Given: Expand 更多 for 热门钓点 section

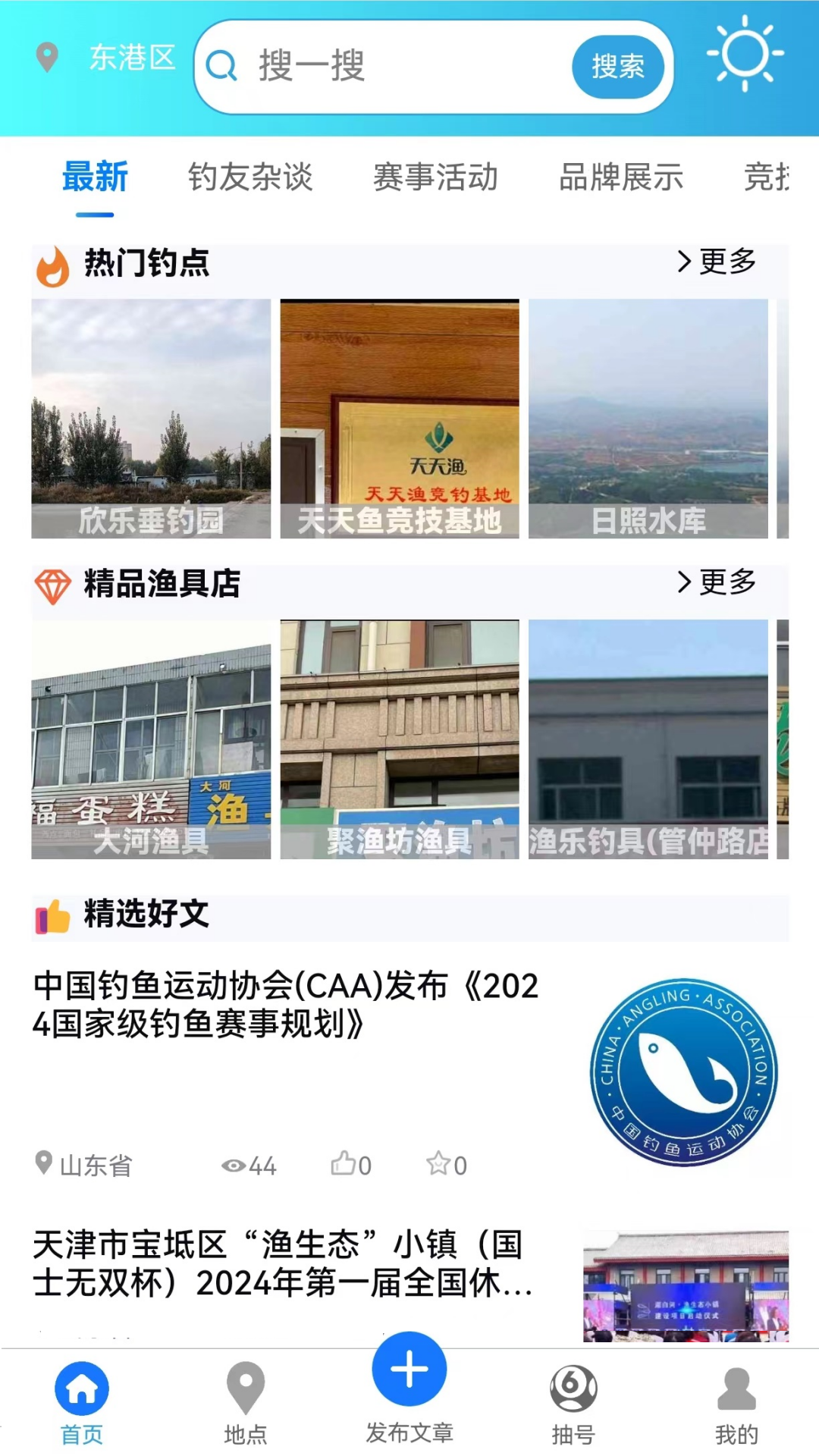Looking at the screenshot, I should [x=716, y=262].
